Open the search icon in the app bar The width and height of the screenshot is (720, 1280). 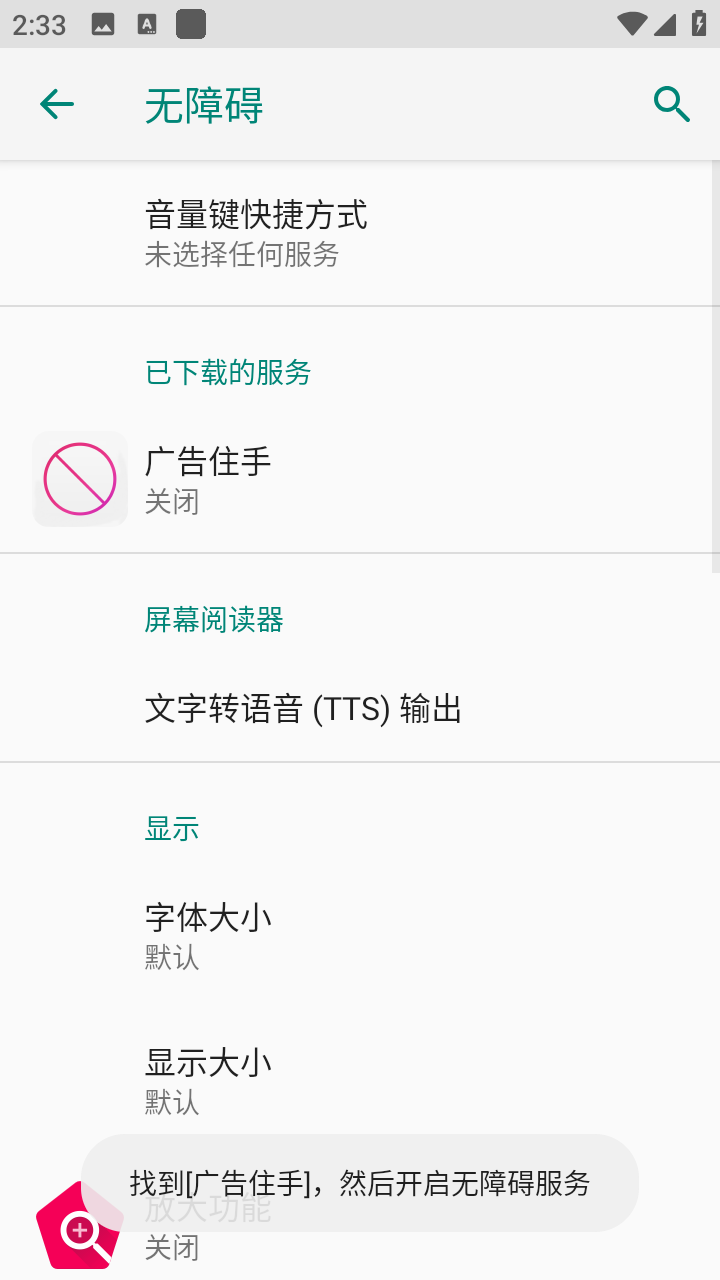pyautogui.click(x=672, y=104)
